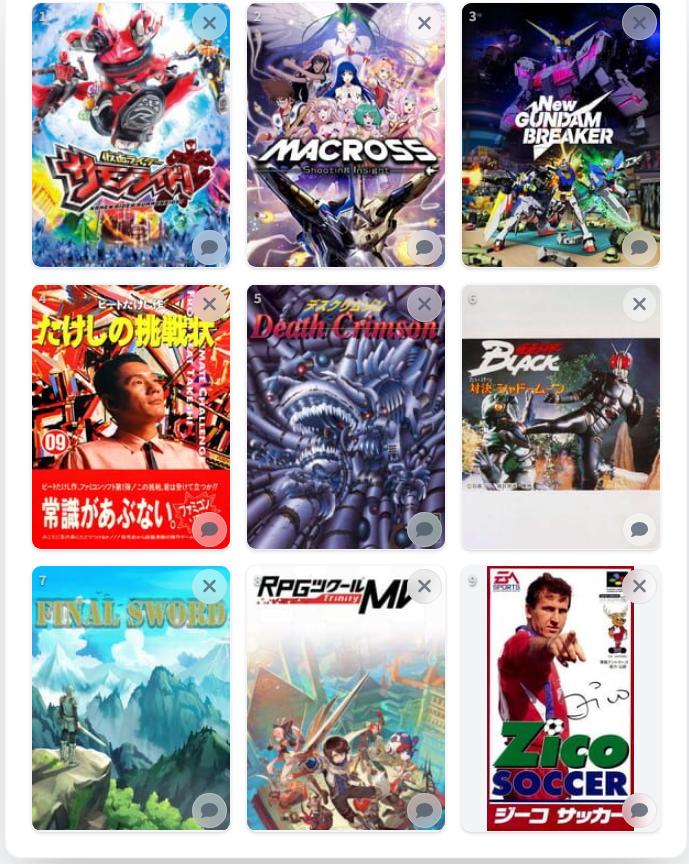Remove the Kamen Rider Black card

pyautogui.click(x=639, y=304)
